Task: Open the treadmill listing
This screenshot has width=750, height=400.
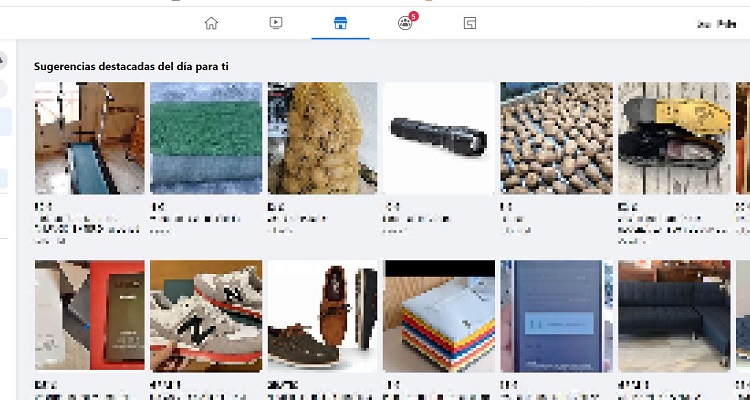Action: (89, 138)
